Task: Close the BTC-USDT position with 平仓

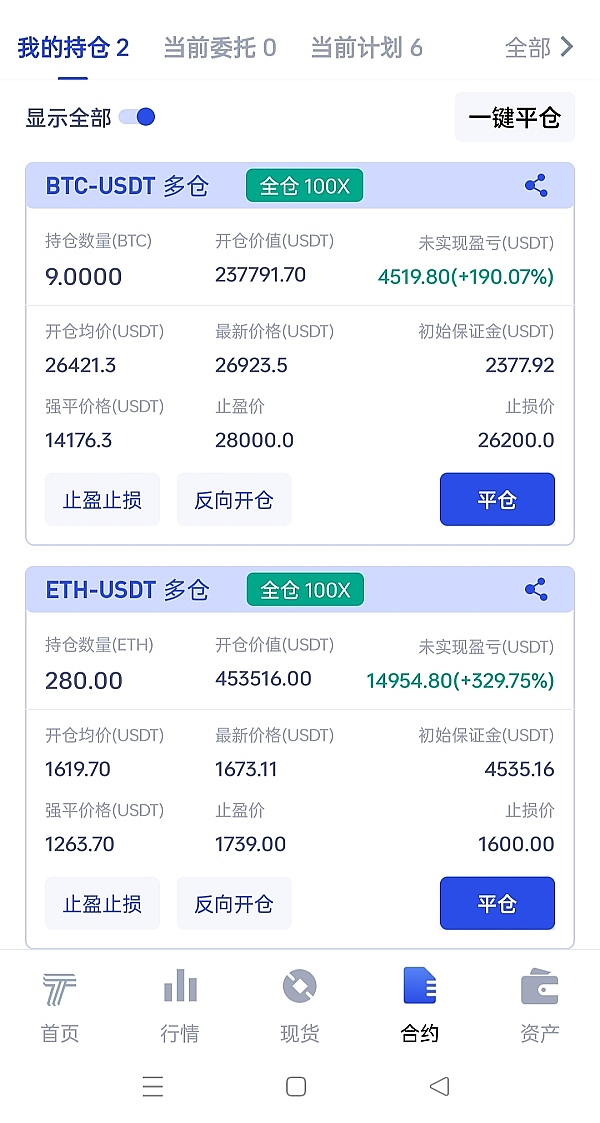Action: click(497, 500)
